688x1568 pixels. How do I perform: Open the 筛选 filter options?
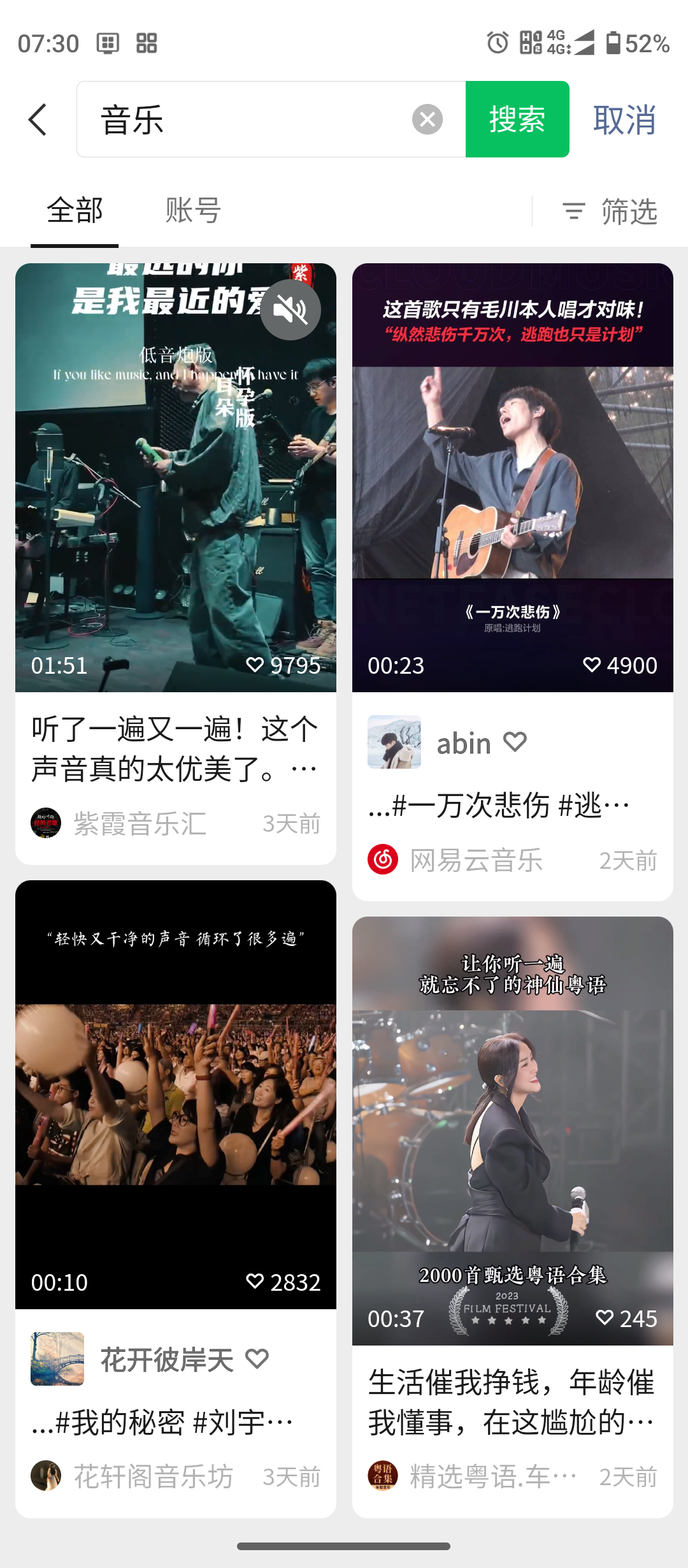(610, 211)
